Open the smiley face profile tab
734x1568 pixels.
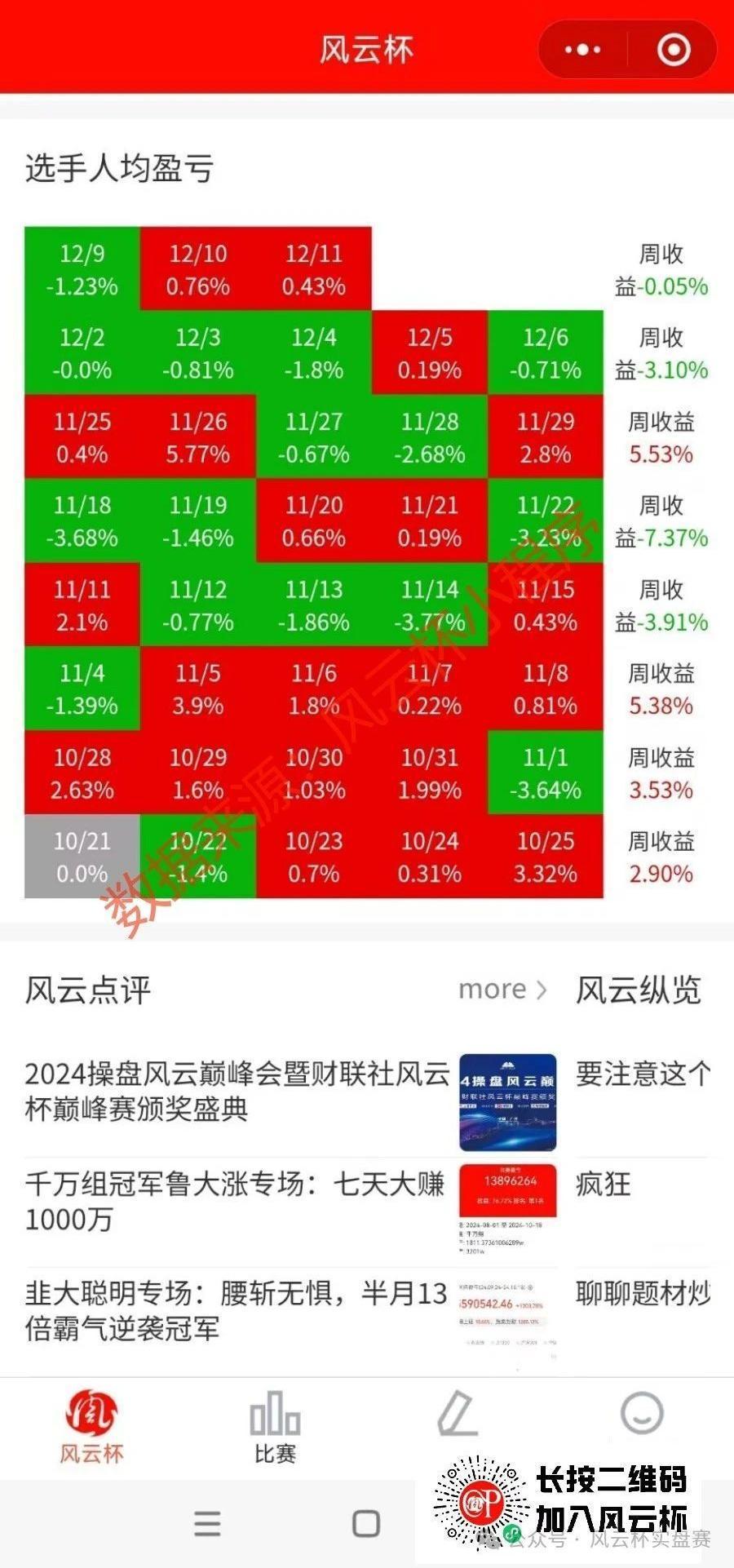tap(642, 1414)
